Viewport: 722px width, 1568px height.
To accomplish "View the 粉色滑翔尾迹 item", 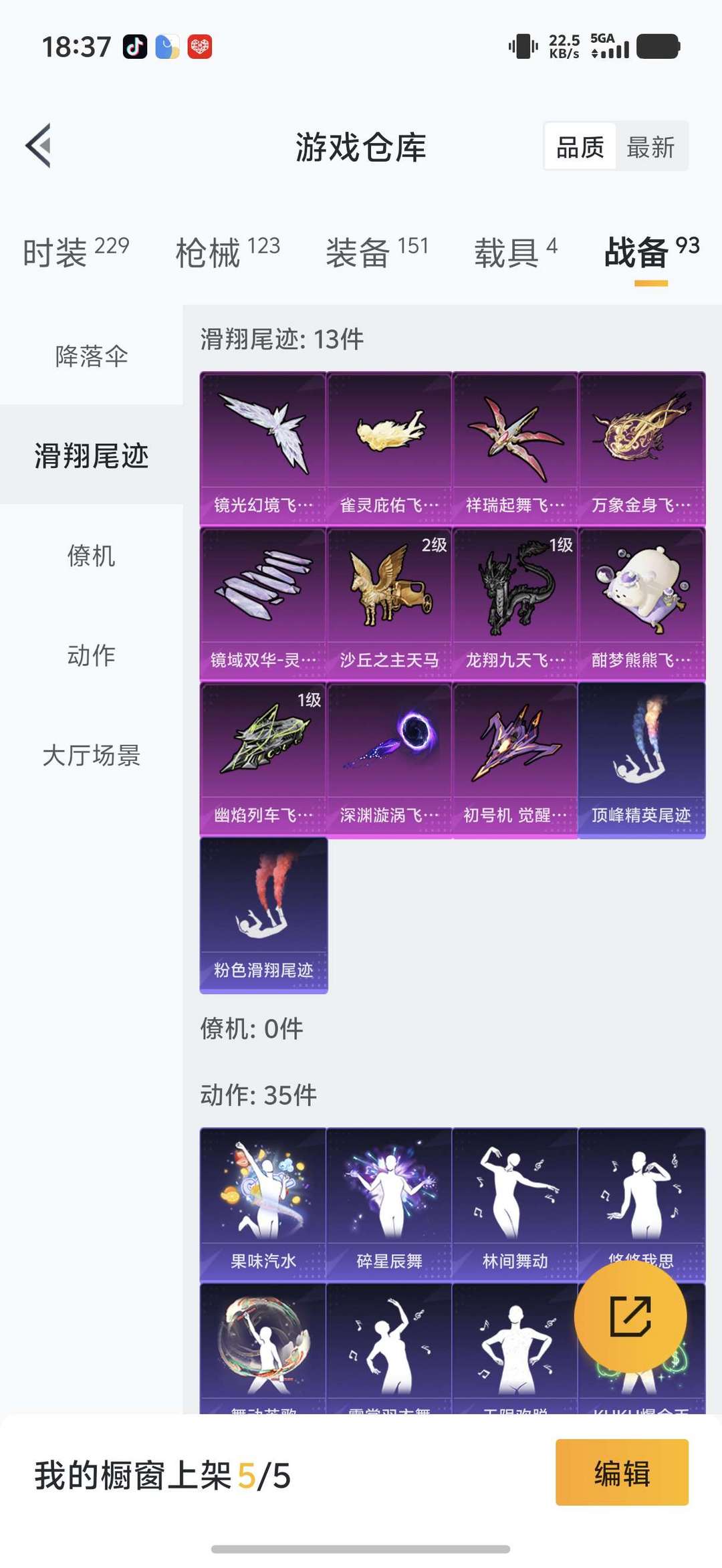I will [x=263, y=915].
